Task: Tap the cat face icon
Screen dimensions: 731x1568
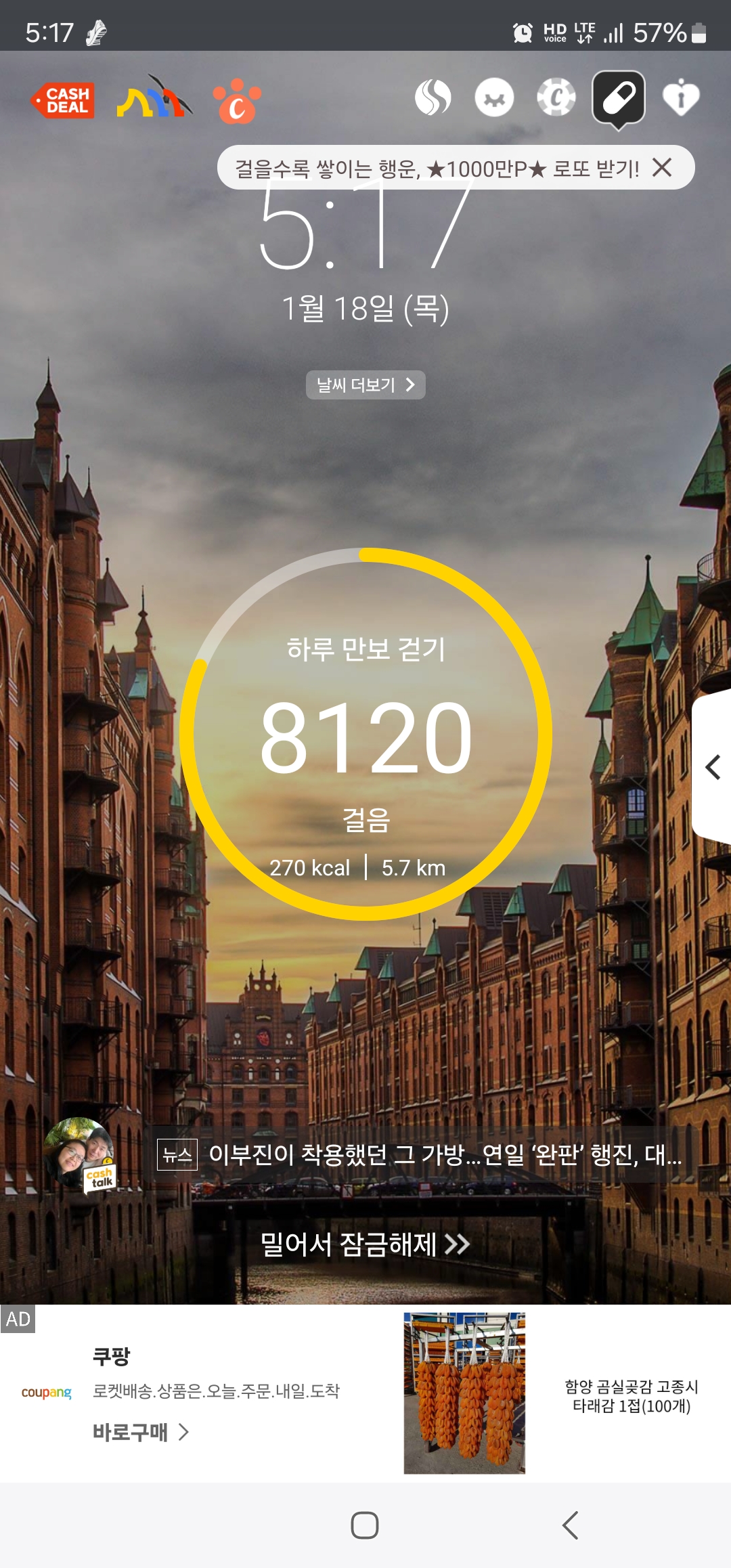Action: click(494, 97)
